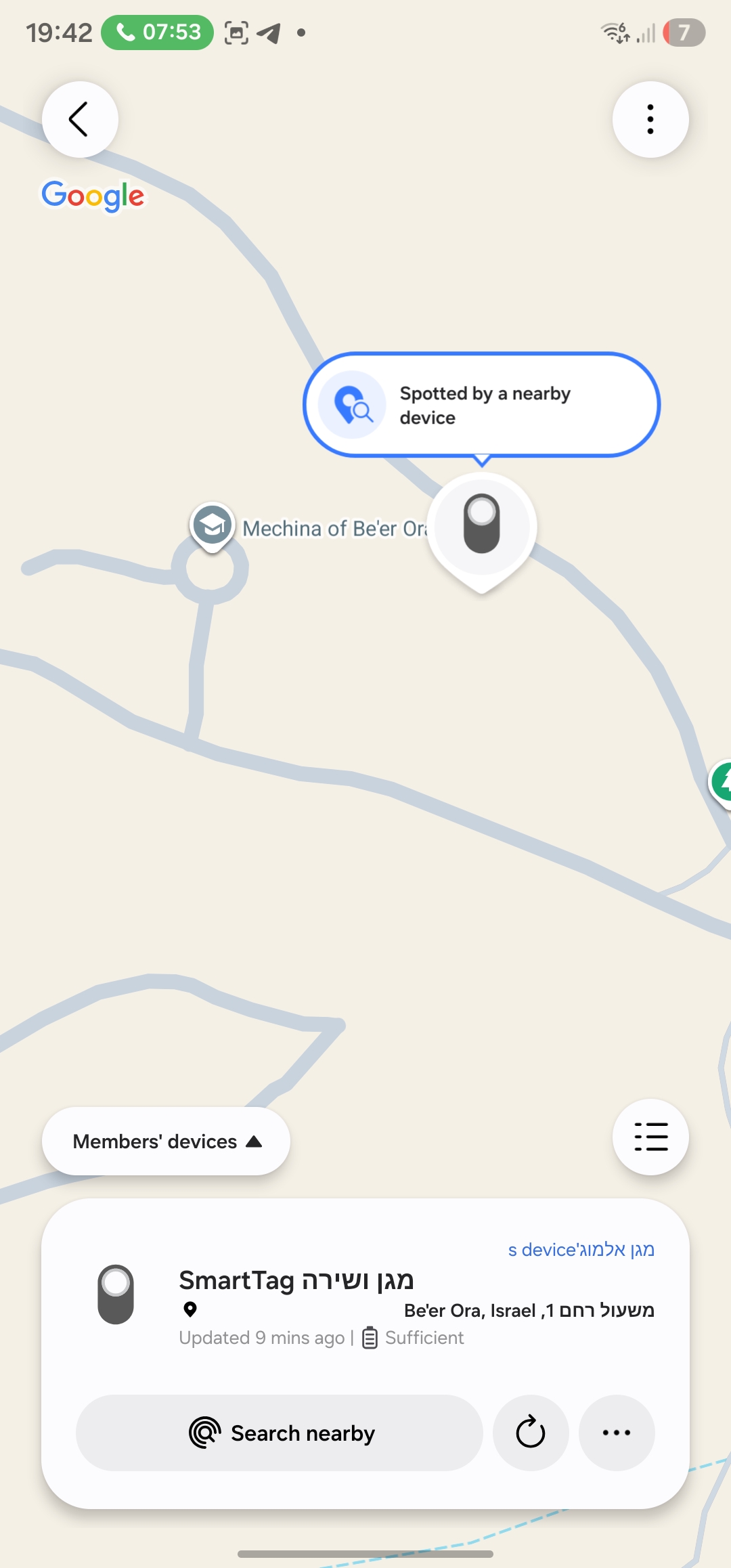Screen dimensions: 731x1568
Task: Go back using the top-left arrow
Action: pos(80,120)
